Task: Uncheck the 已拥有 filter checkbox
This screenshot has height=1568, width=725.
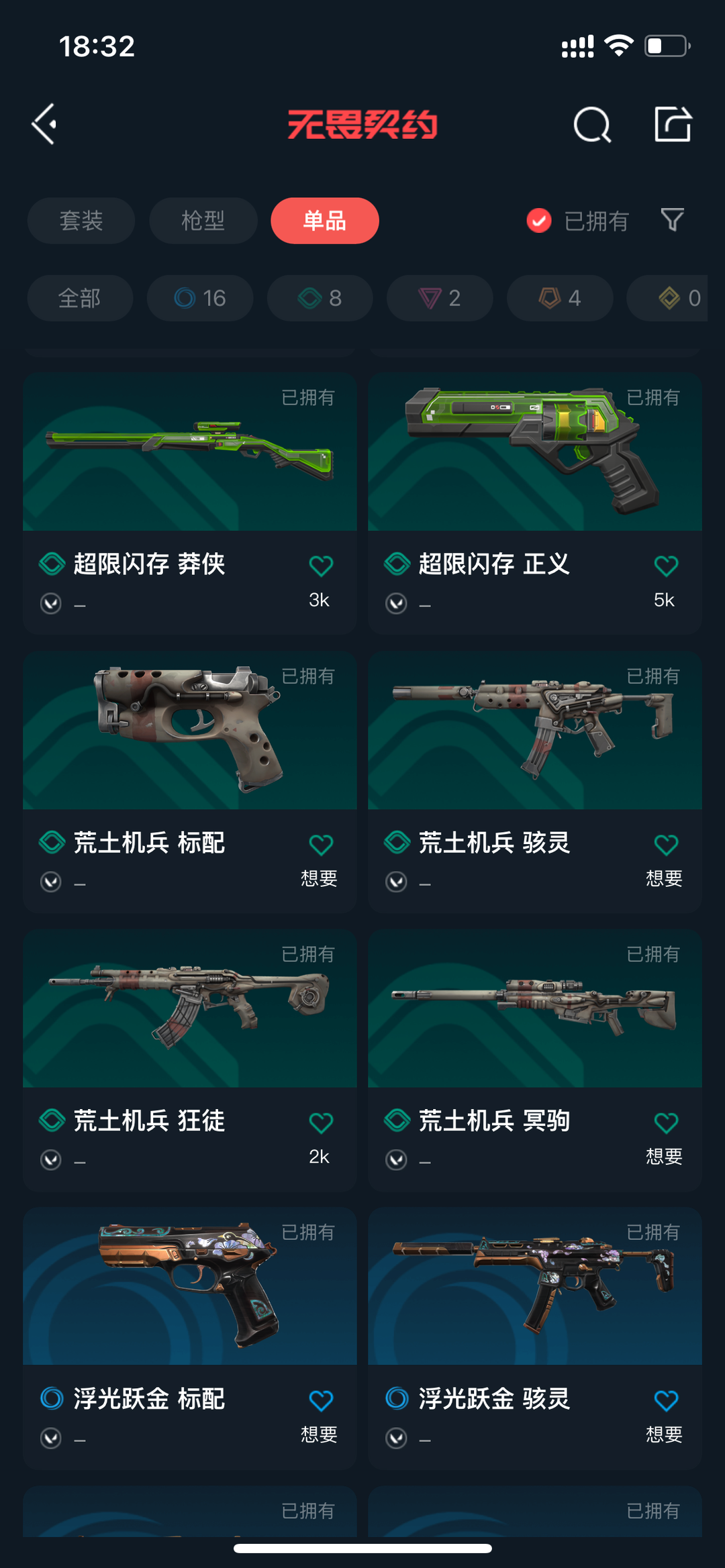Action: coord(539,221)
